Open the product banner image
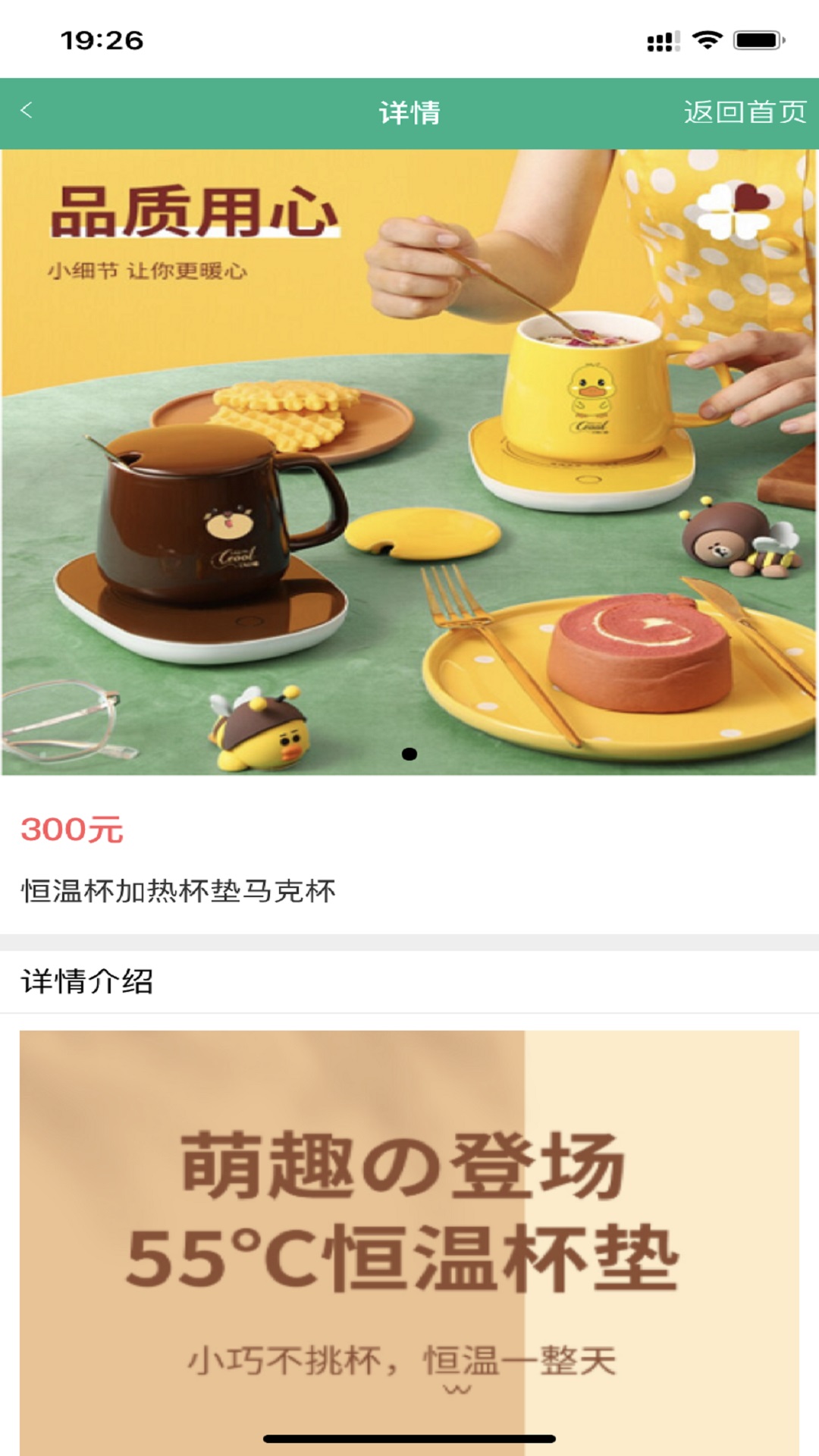Image resolution: width=819 pixels, height=1456 pixels. pos(409,463)
